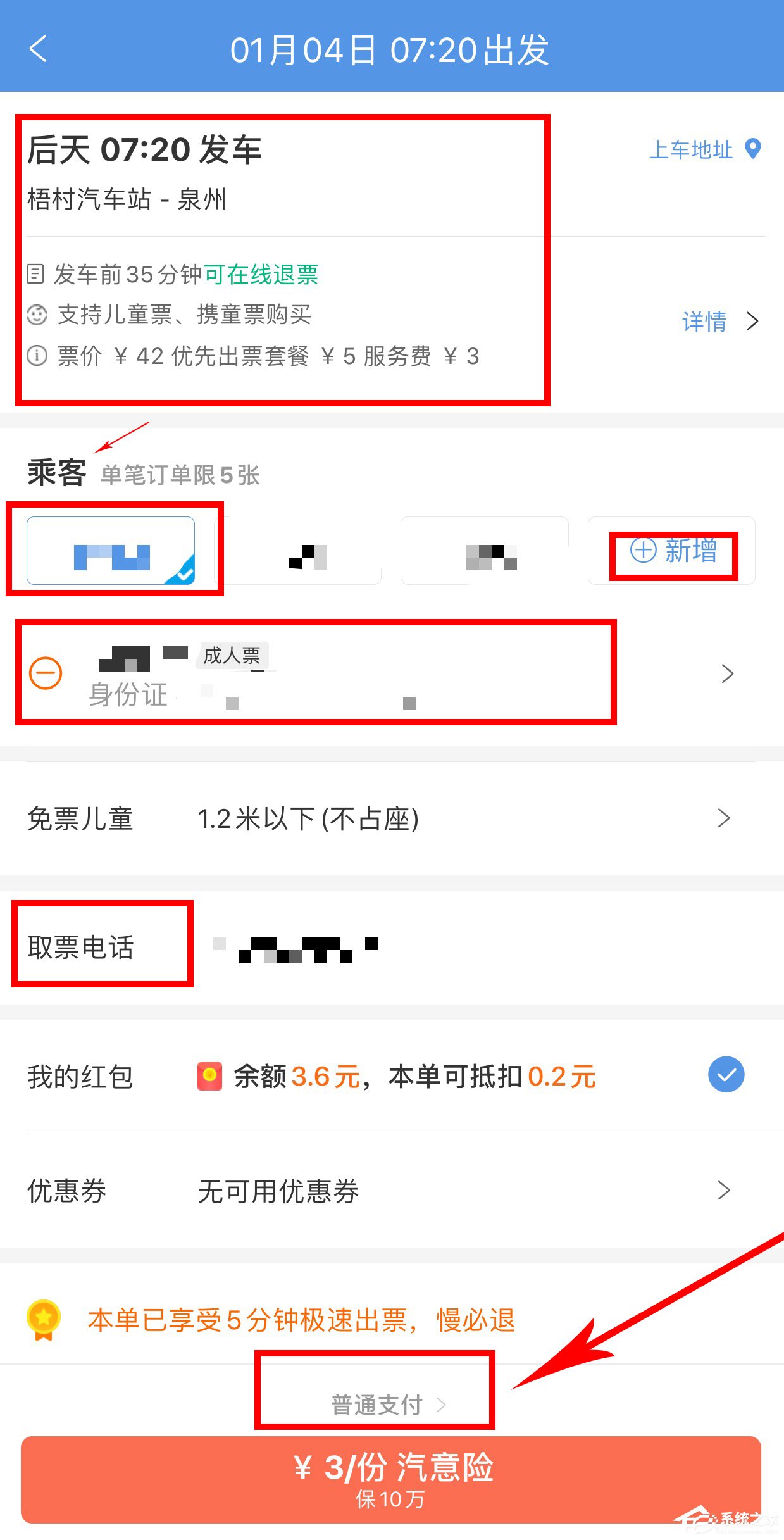Tap the minus icon to remove the passenger
784x1540 pixels.
click(44, 673)
